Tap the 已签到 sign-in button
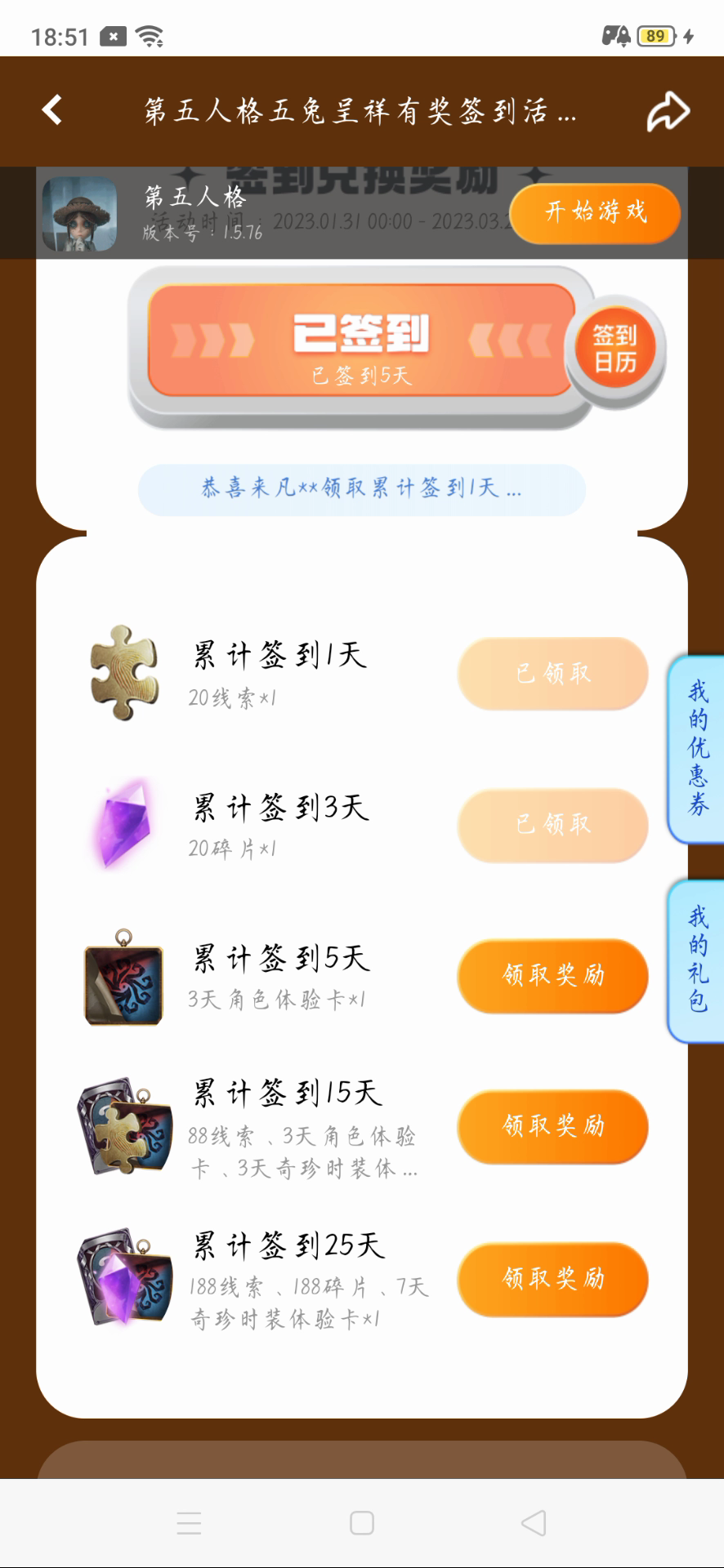 pos(360,341)
